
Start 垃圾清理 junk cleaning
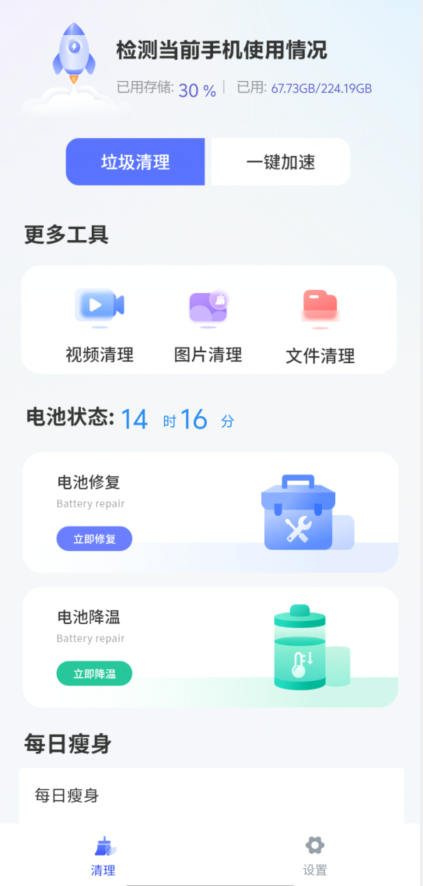[136, 162]
